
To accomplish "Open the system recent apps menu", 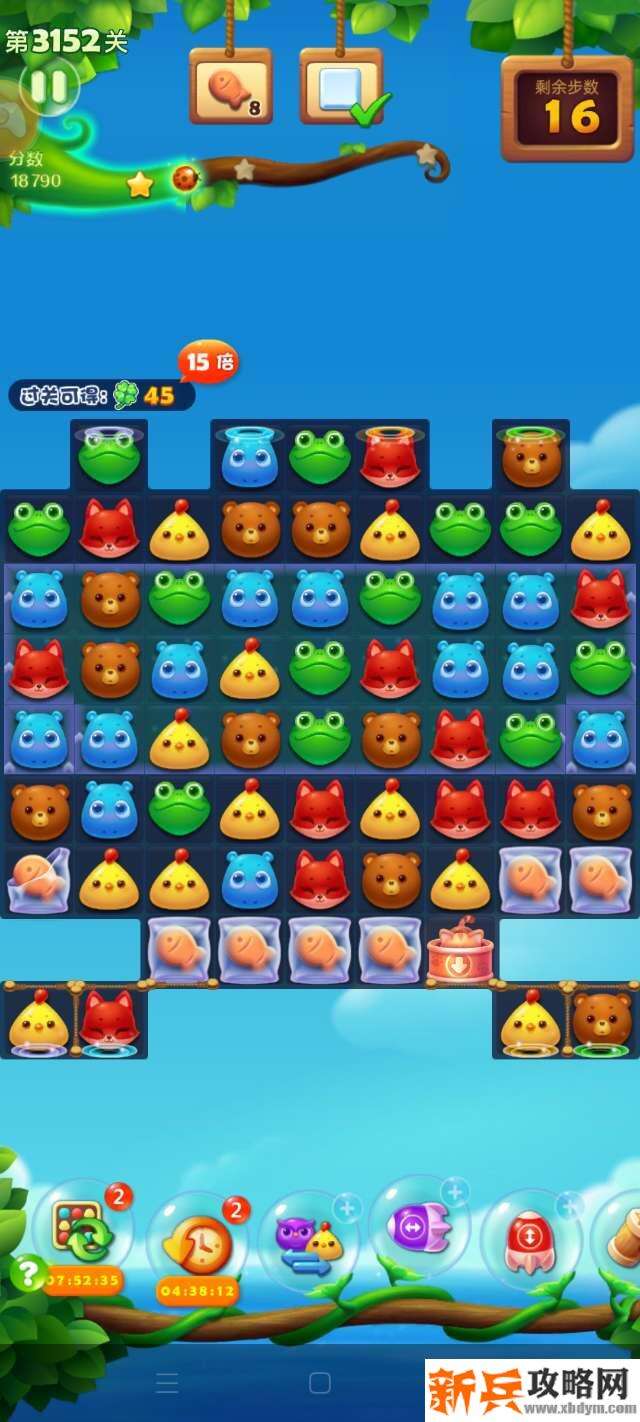I will click(167, 1383).
